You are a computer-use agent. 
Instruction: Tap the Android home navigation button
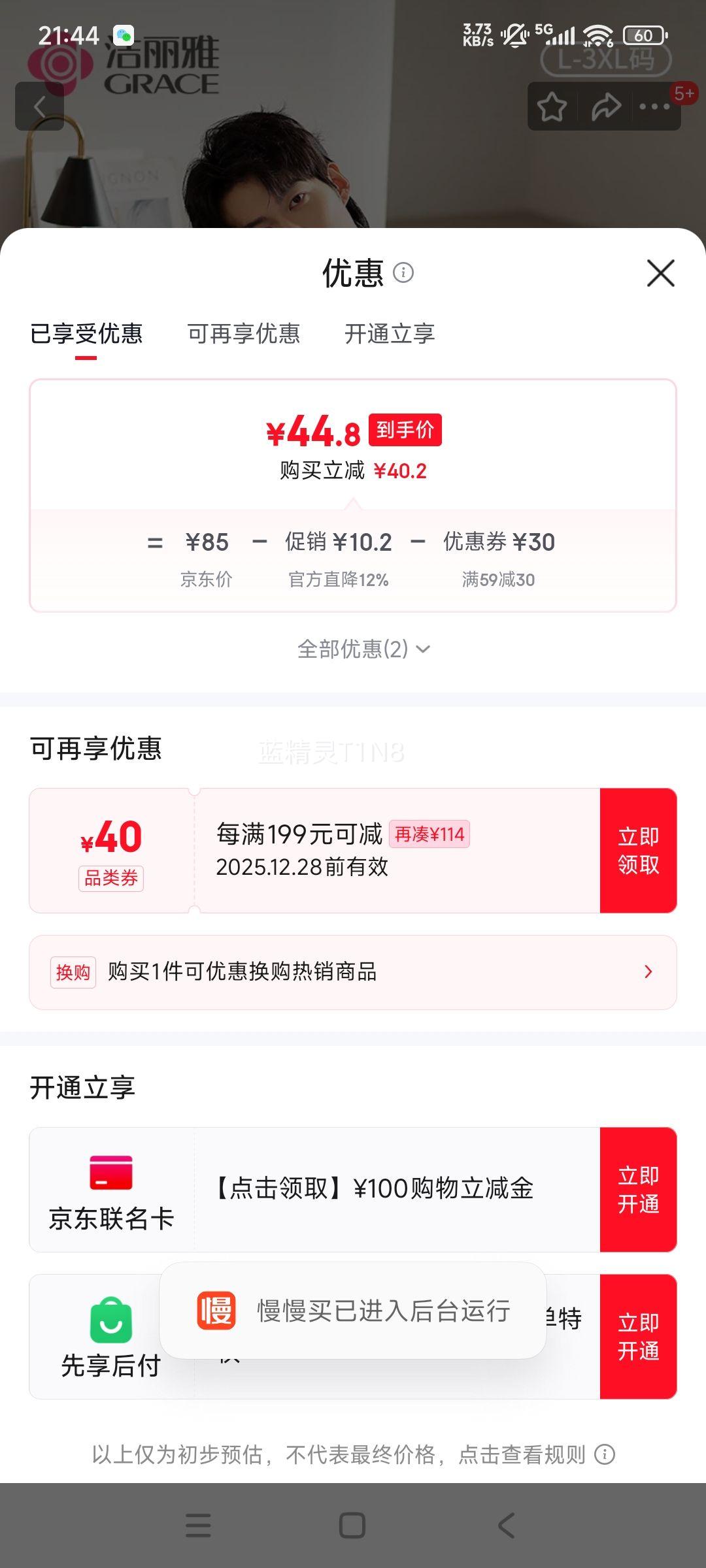(353, 1524)
